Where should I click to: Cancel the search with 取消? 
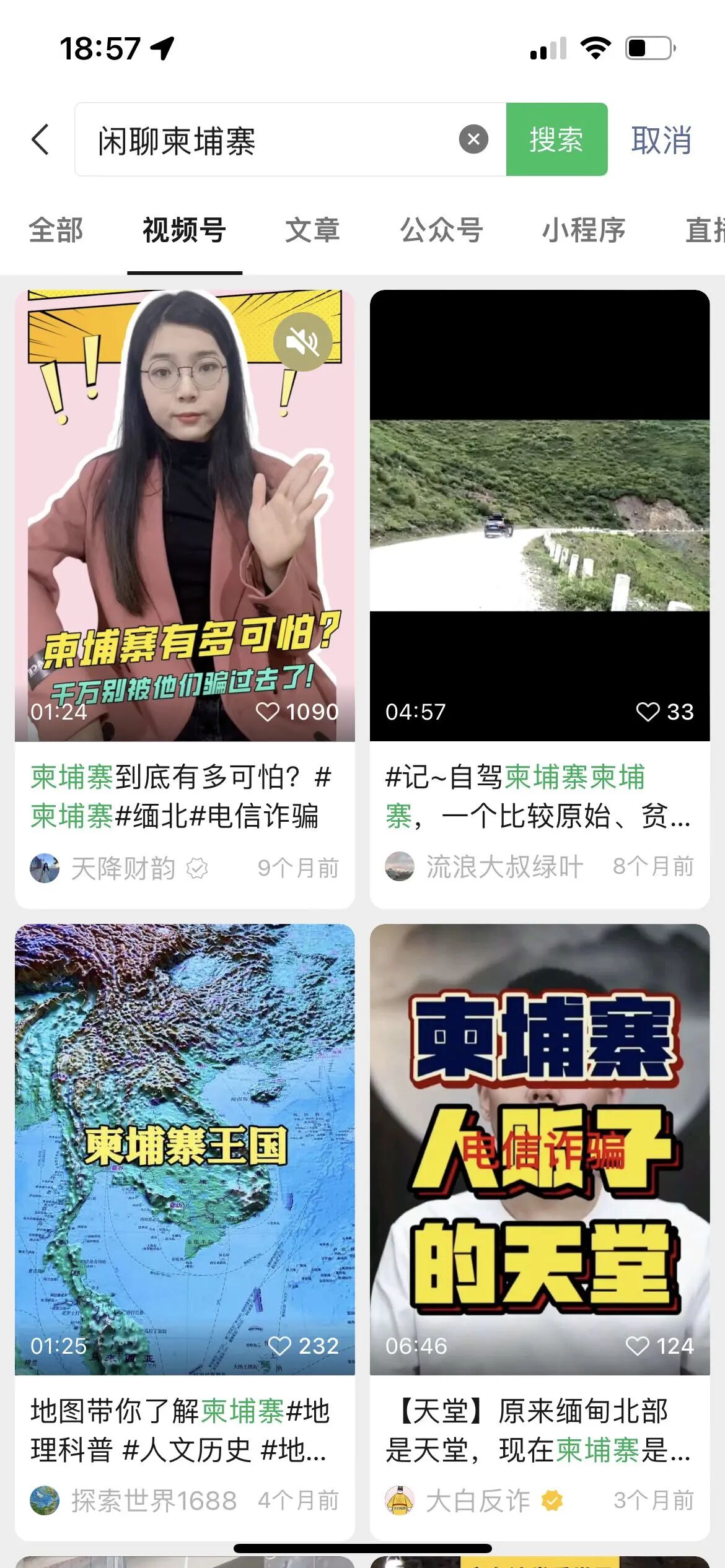661,140
